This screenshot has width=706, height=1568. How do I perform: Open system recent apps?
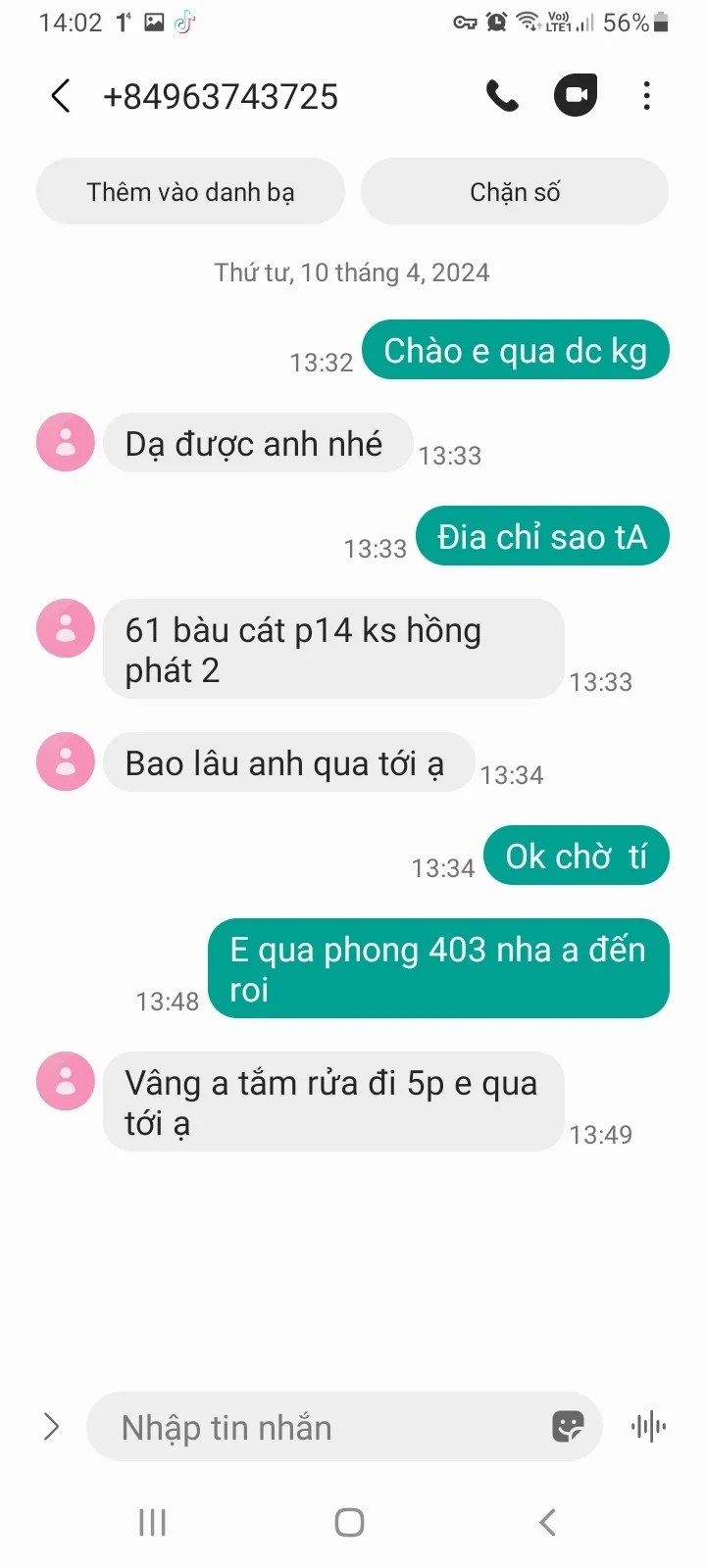(x=152, y=1522)
